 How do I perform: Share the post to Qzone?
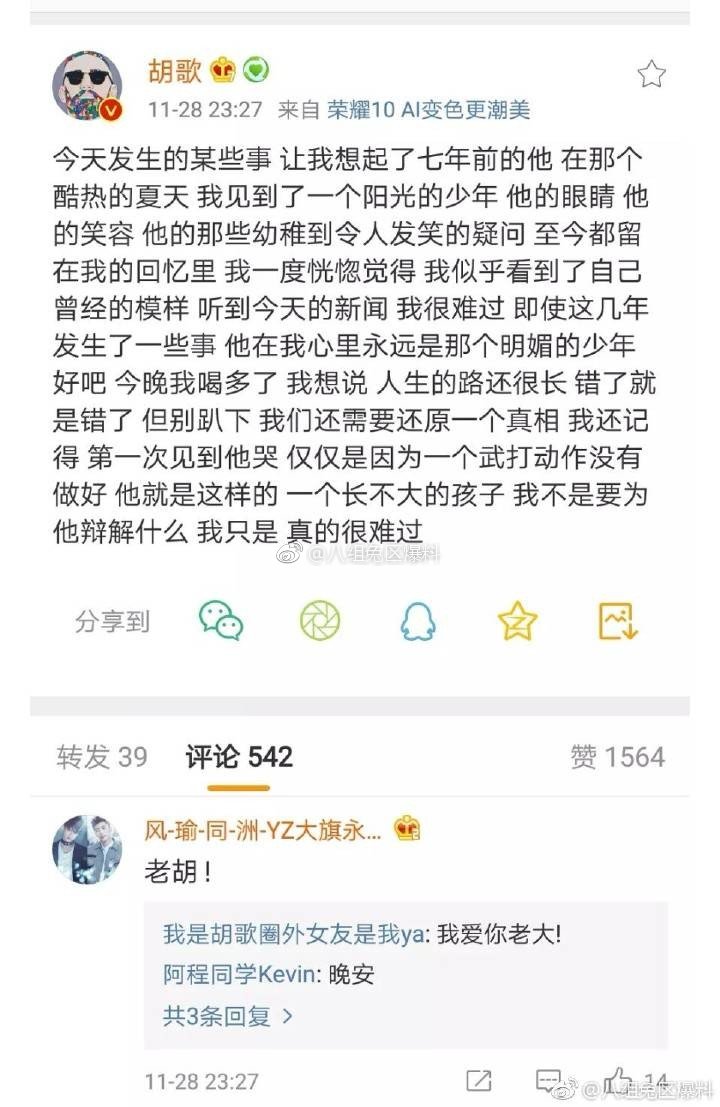[517, 621]
